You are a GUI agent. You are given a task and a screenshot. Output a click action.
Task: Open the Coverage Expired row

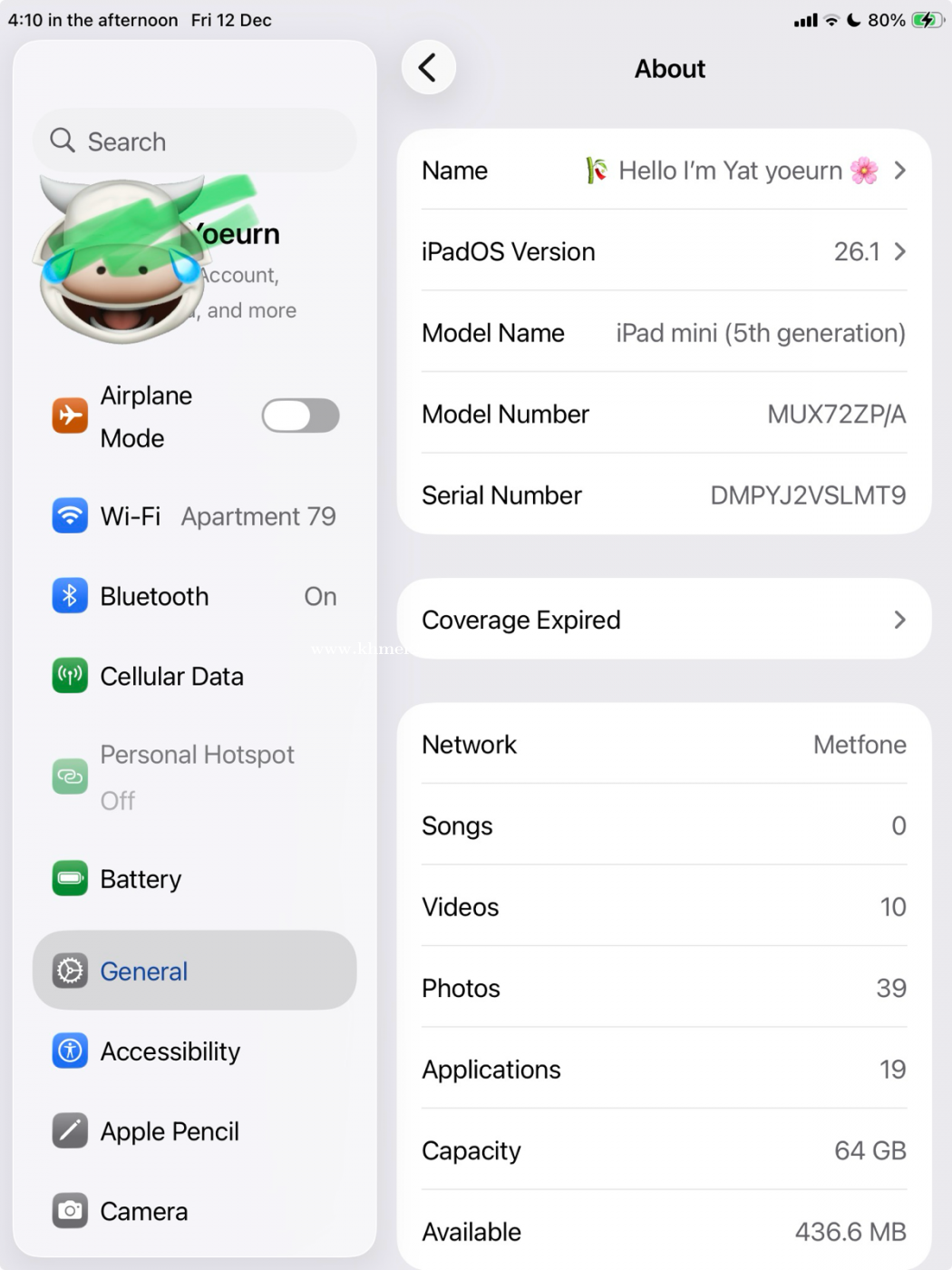point(664,620)
